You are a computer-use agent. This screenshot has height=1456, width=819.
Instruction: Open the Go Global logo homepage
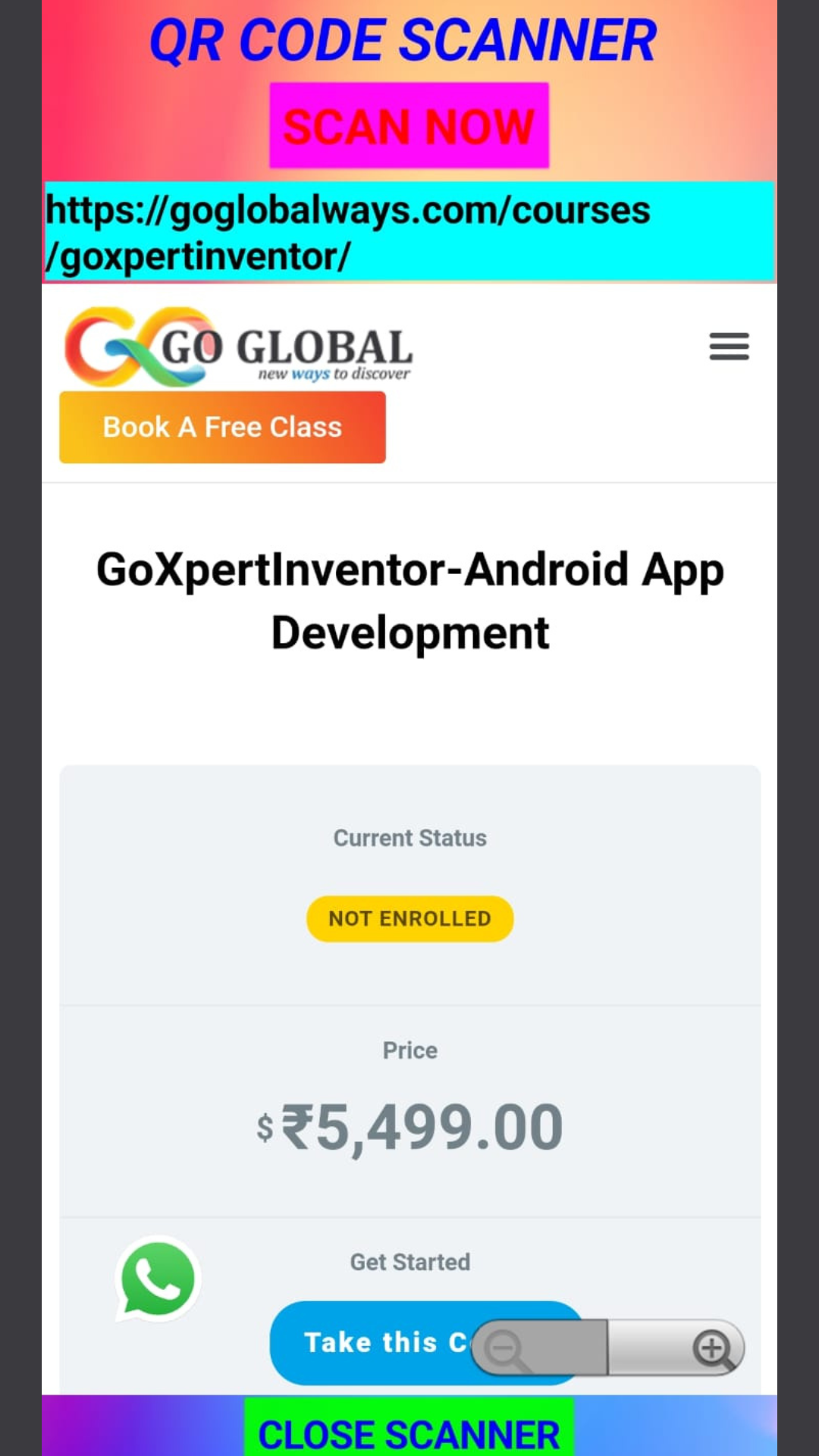coord(238,347)
